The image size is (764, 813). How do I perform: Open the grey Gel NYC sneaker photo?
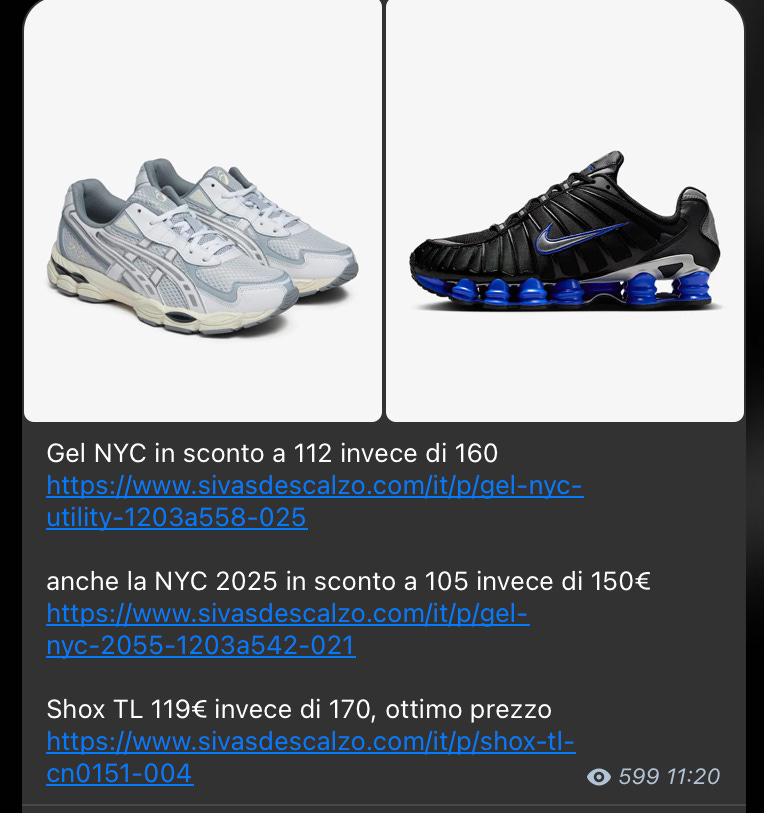[x=203, y=211]
